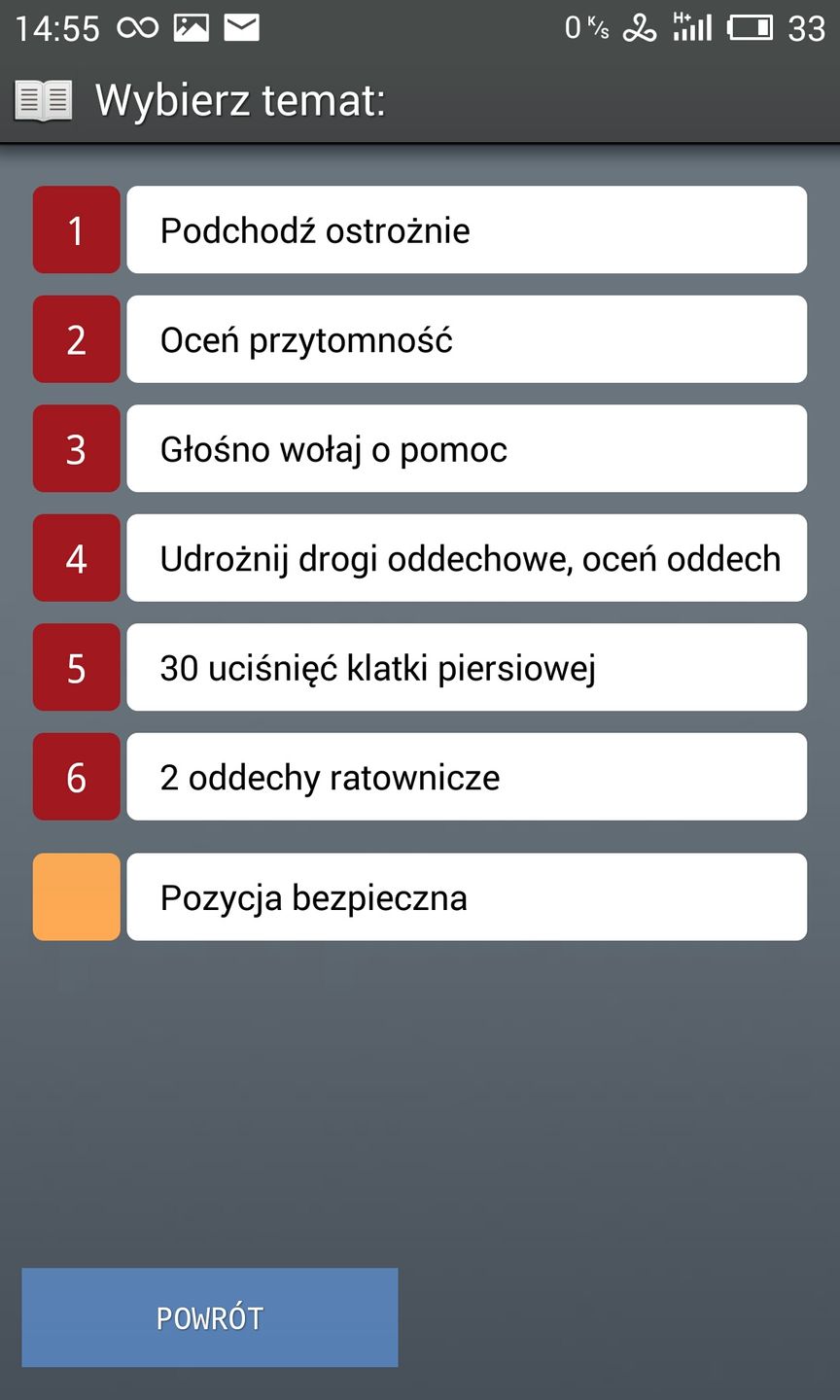Viewport: 840px width, 1400px height.
Task: Click the open book icon in the header
Action: [43, 99]
